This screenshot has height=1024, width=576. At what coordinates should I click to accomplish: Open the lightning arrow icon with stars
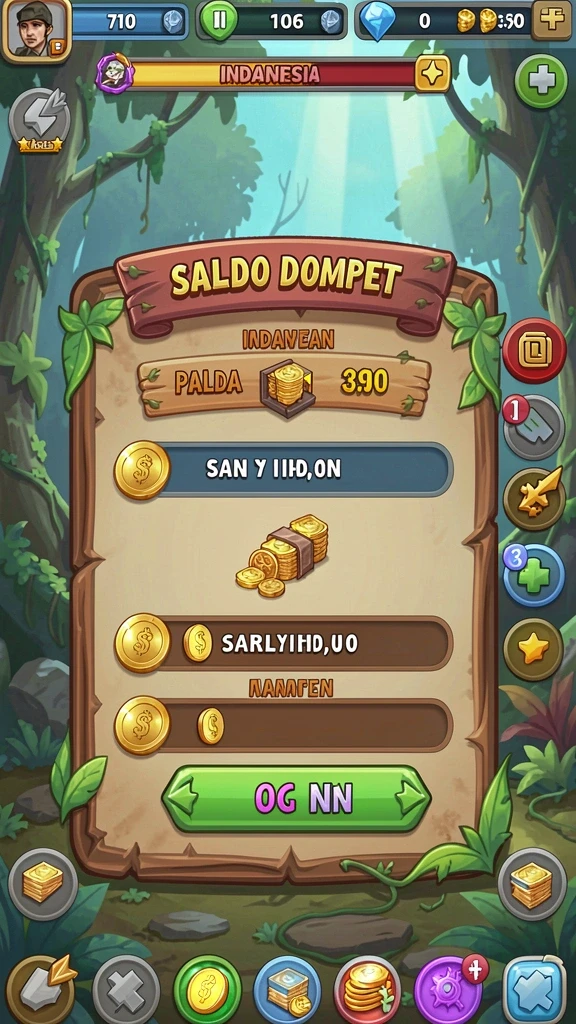click(x=40, y=121)
